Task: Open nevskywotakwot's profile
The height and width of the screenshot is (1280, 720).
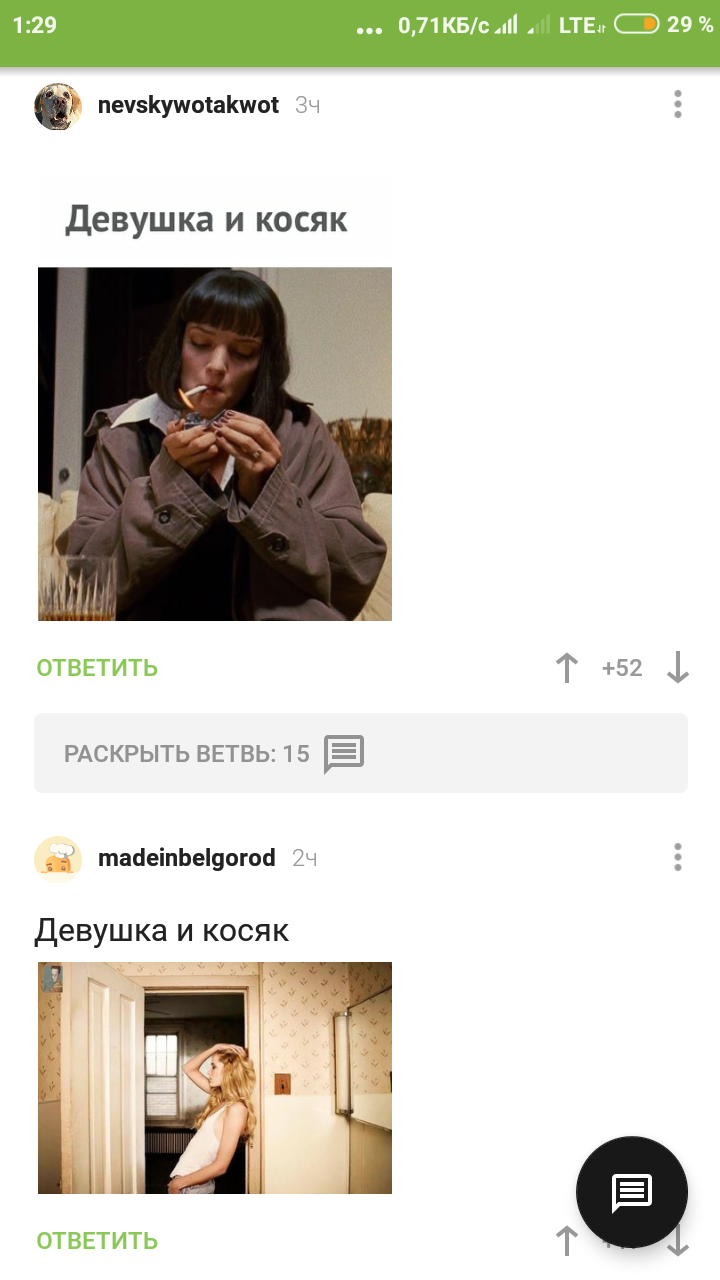Action: 188,105
